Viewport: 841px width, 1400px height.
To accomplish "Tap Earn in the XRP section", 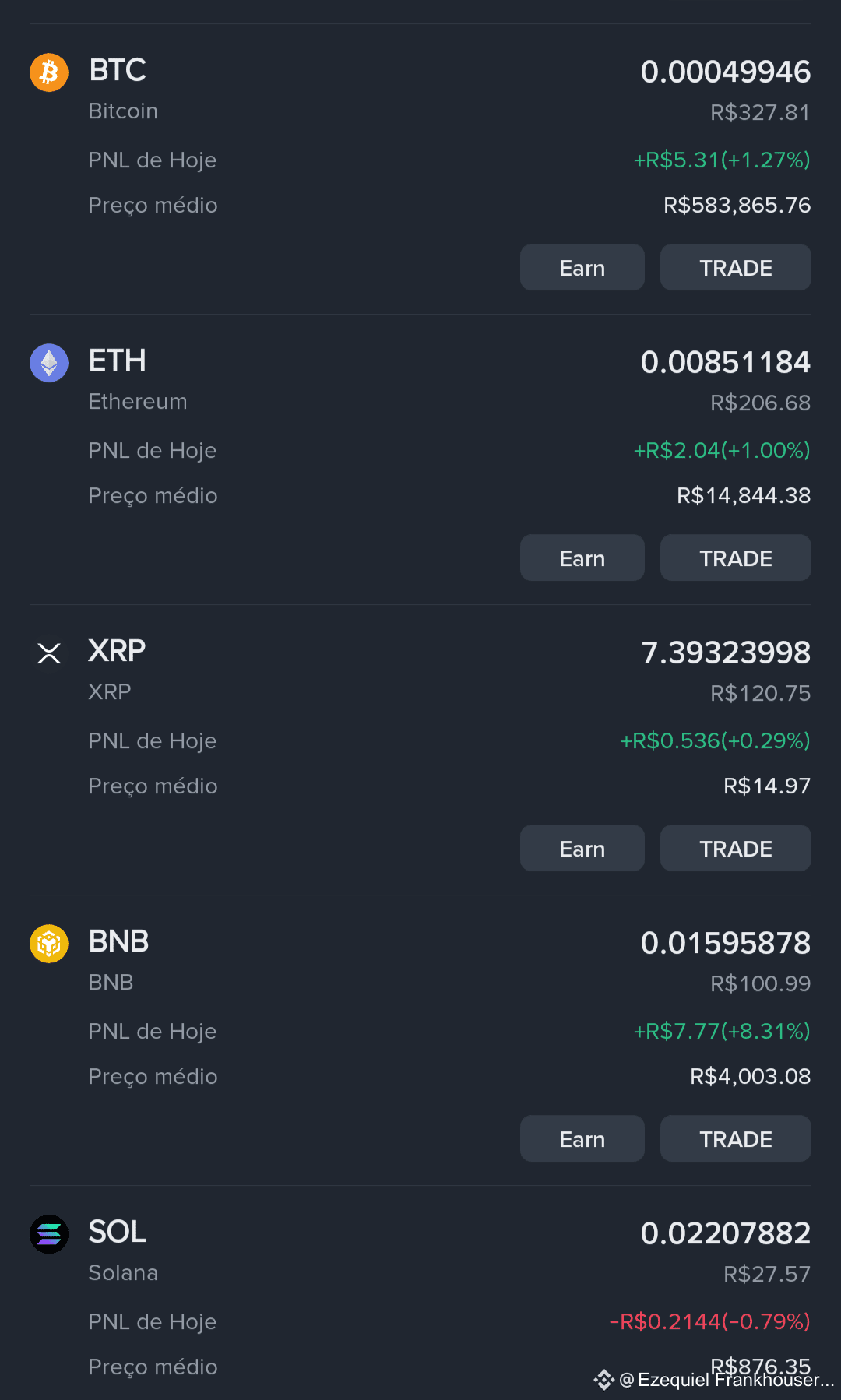I will click(582, 848).
